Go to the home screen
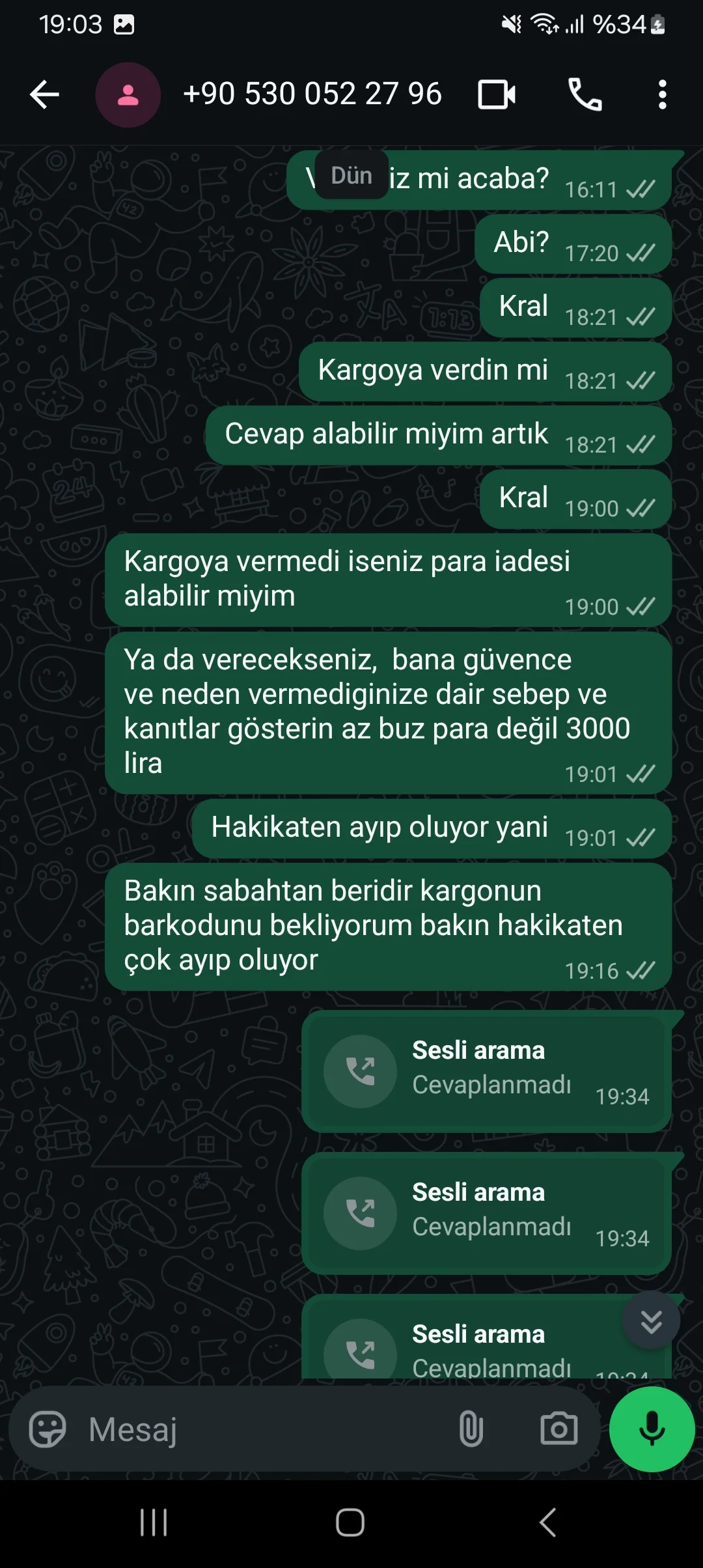Viewport: 703px width, 1568px height. coord(350,1522)
